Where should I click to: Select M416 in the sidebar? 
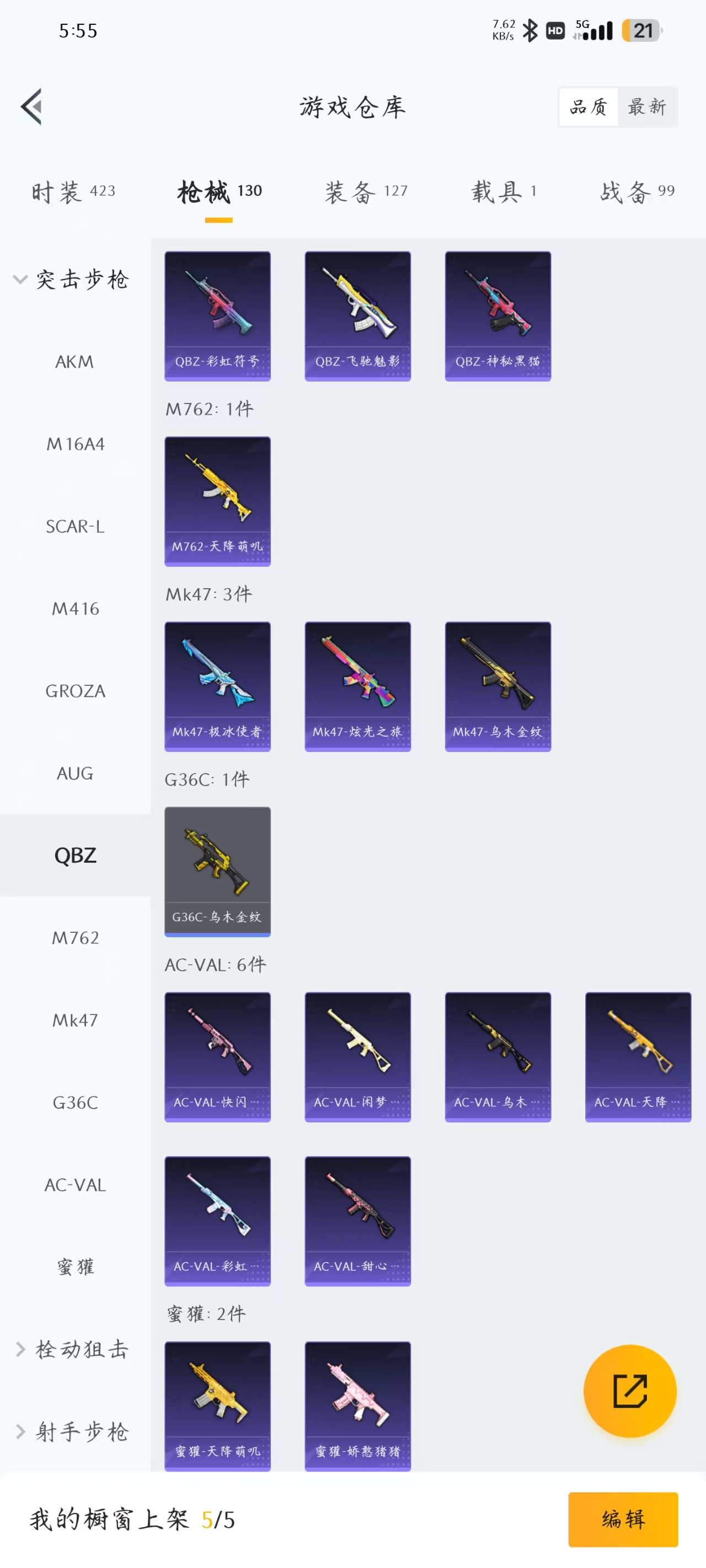click(75, 609)
